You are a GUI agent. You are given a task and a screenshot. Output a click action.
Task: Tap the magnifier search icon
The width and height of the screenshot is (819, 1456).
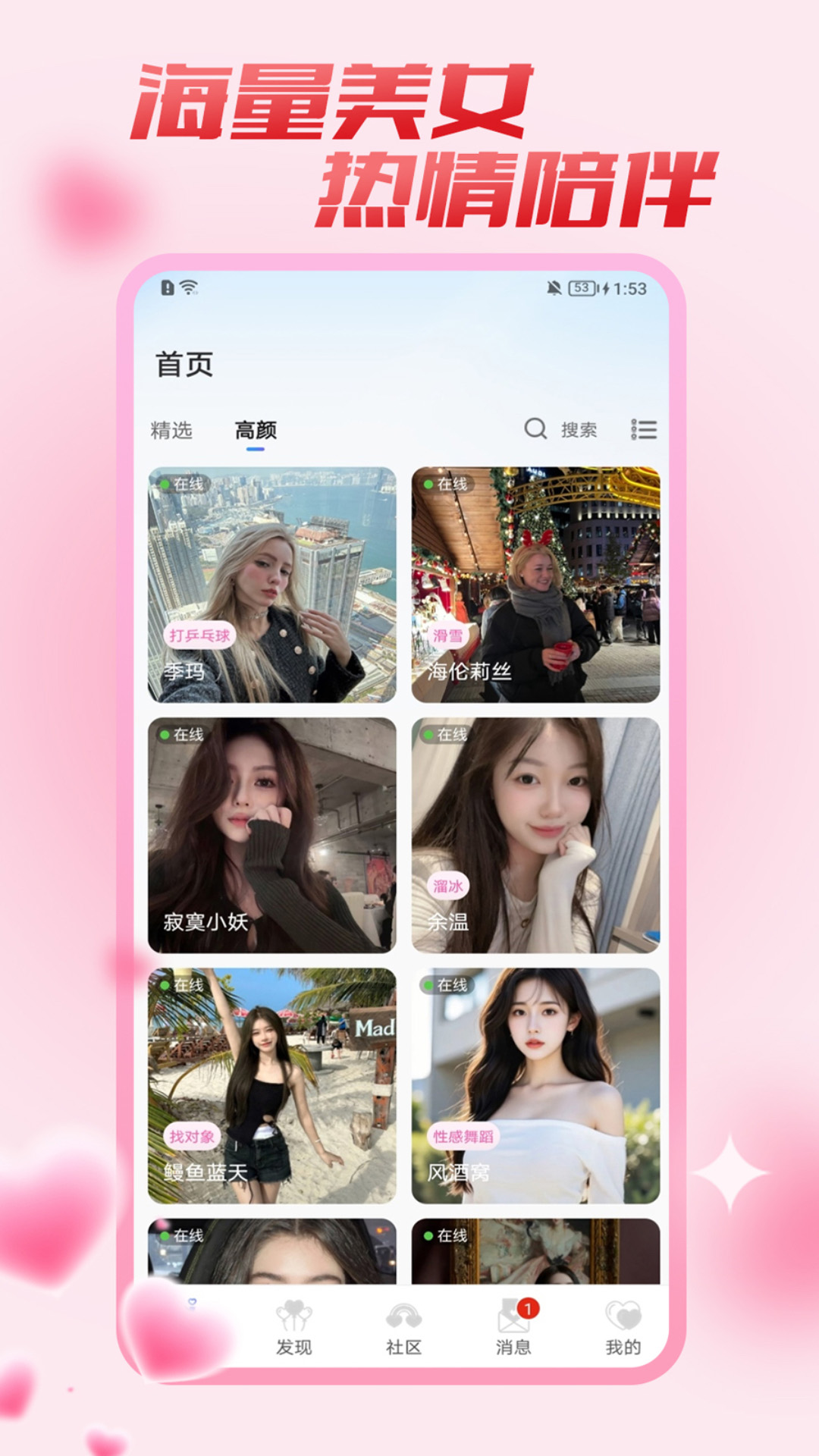pyautogui.click(x=535, y=430)
